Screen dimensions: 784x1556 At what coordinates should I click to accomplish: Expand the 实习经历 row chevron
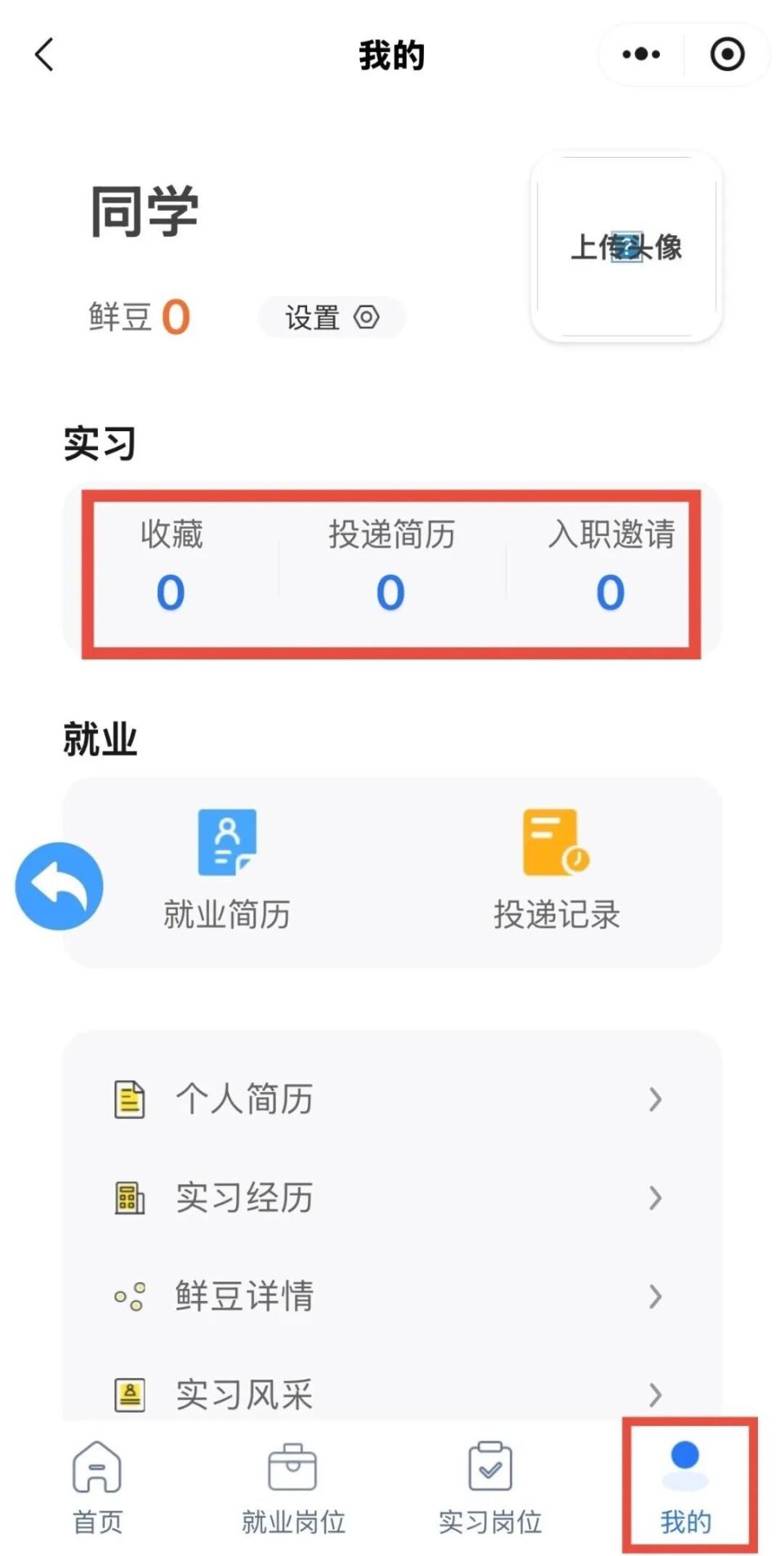coord(657,1197)
